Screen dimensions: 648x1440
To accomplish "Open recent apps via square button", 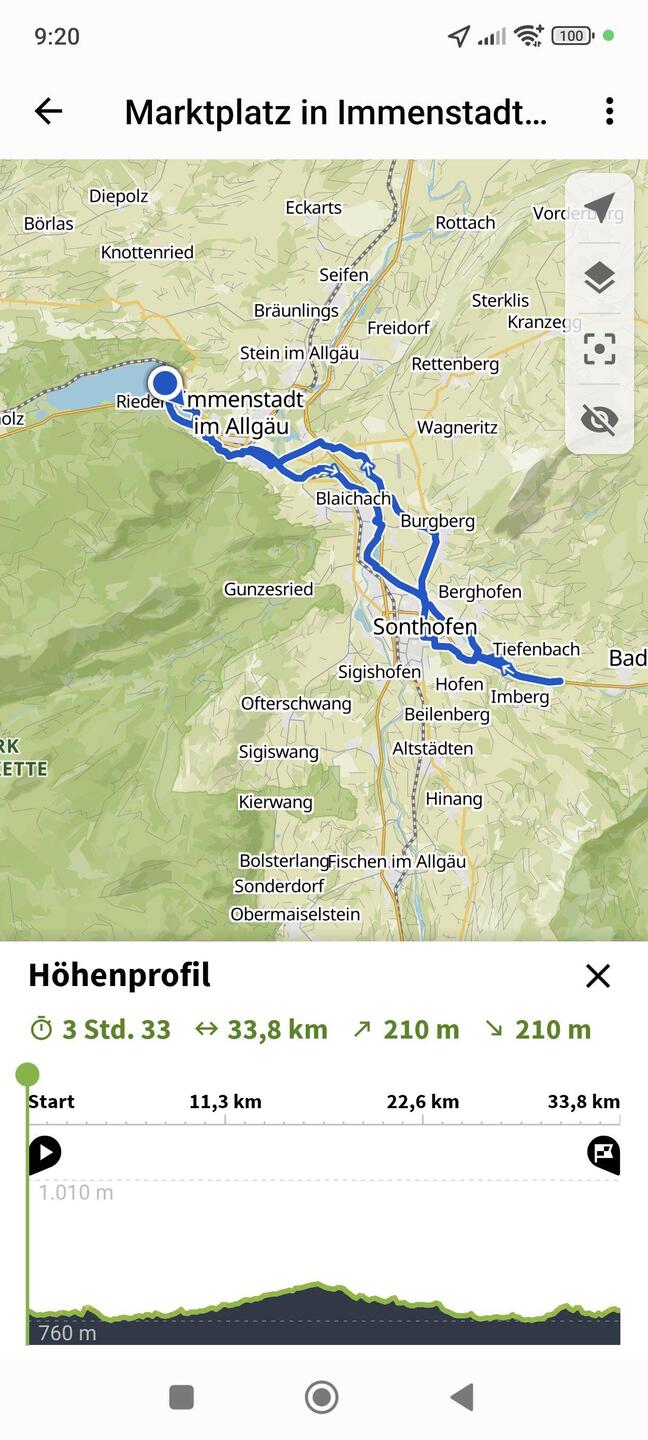I will pyautogui.click(x=181, y=1397).
